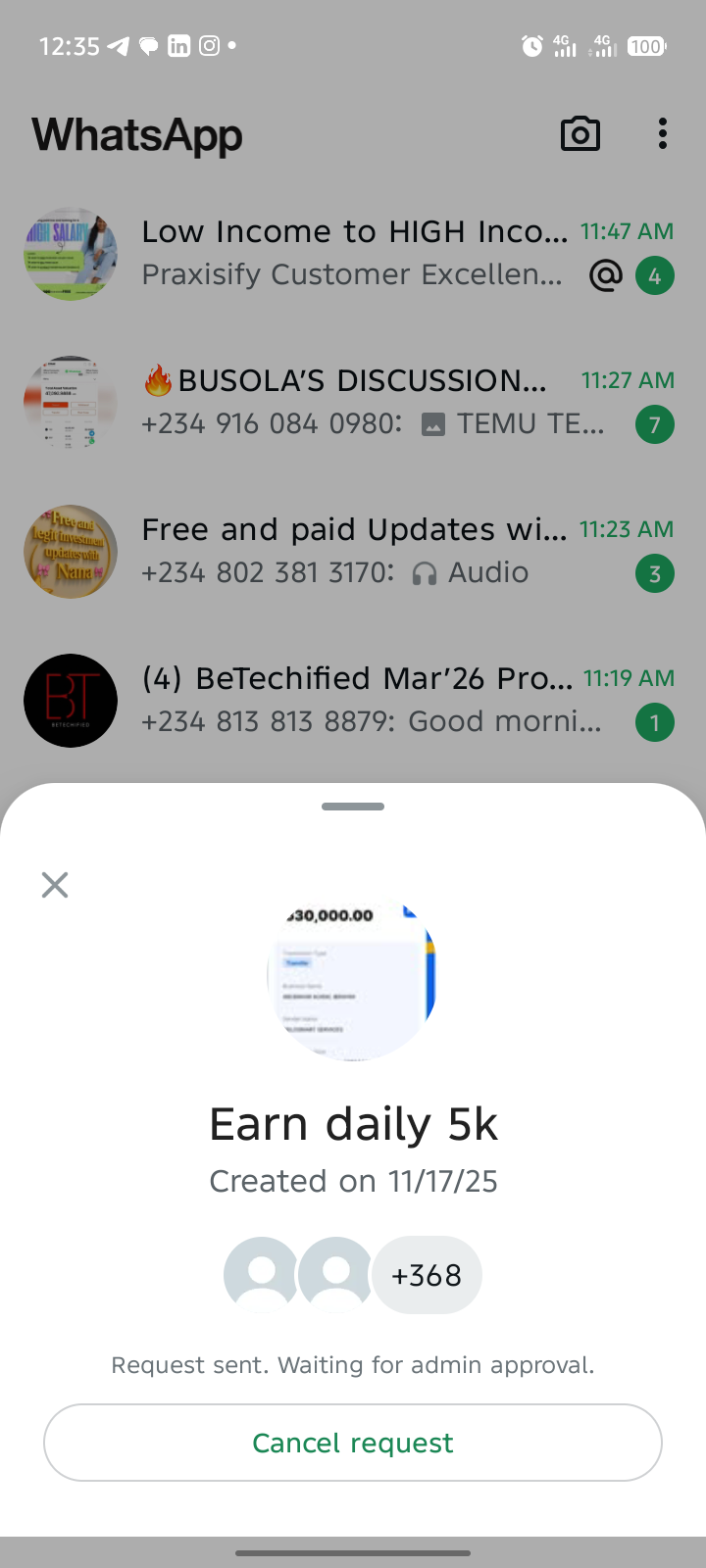Open Free and paid Updates chat
706x1568 pixels.
point(353,551)
